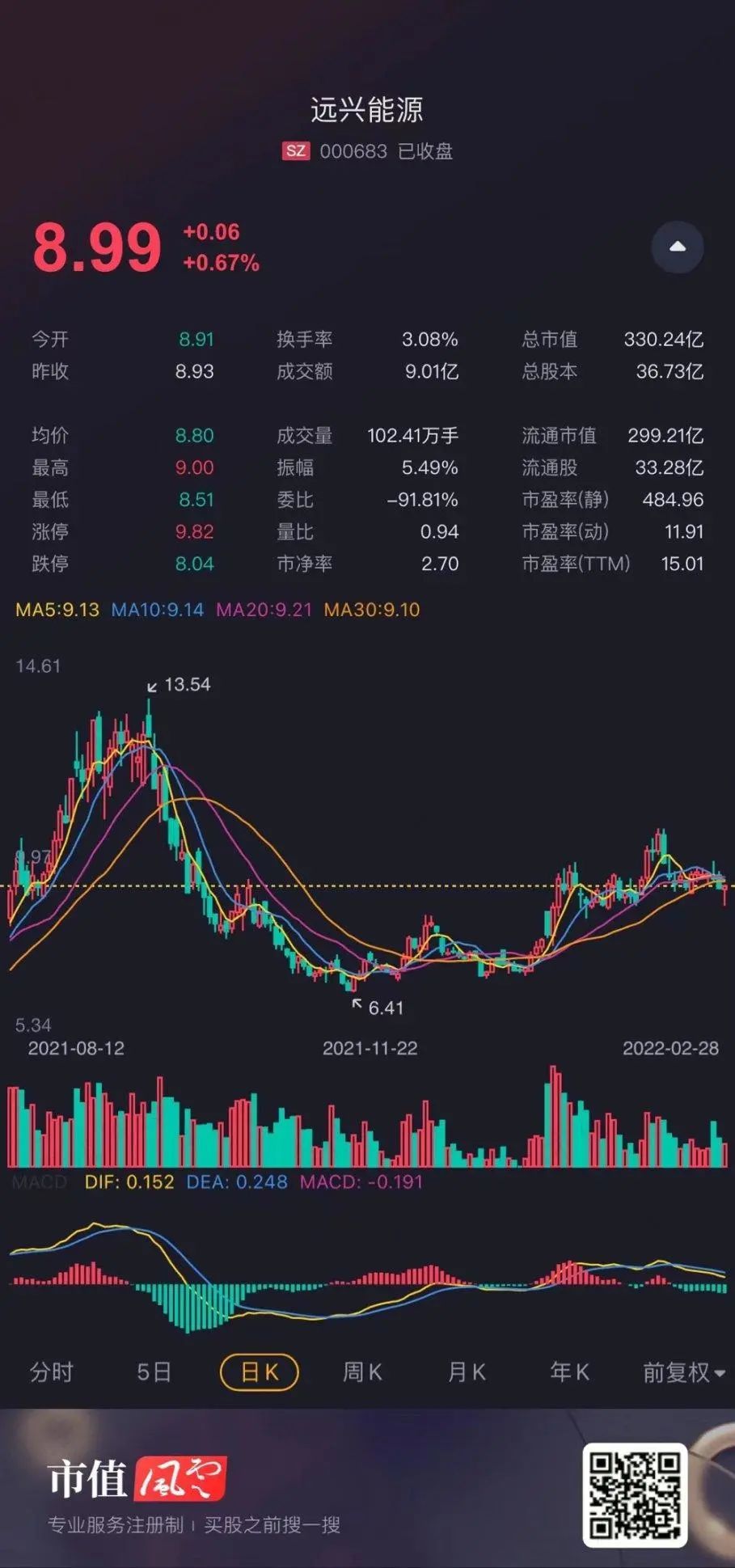This screenshot has width=735, height=1568.
Task: Switch to the 年K chart tab
Action: click(570, 1372)
